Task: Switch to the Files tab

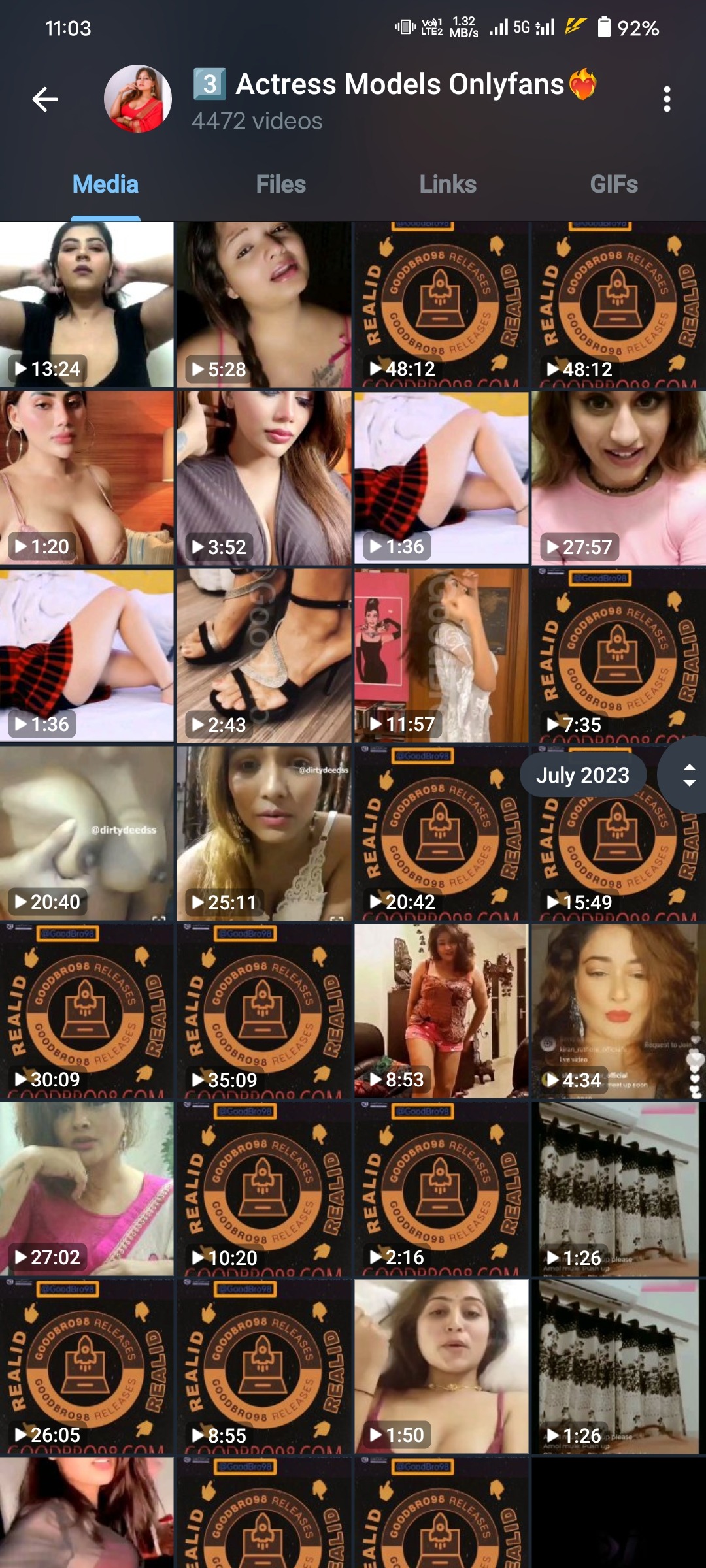Action: [280, 184]
